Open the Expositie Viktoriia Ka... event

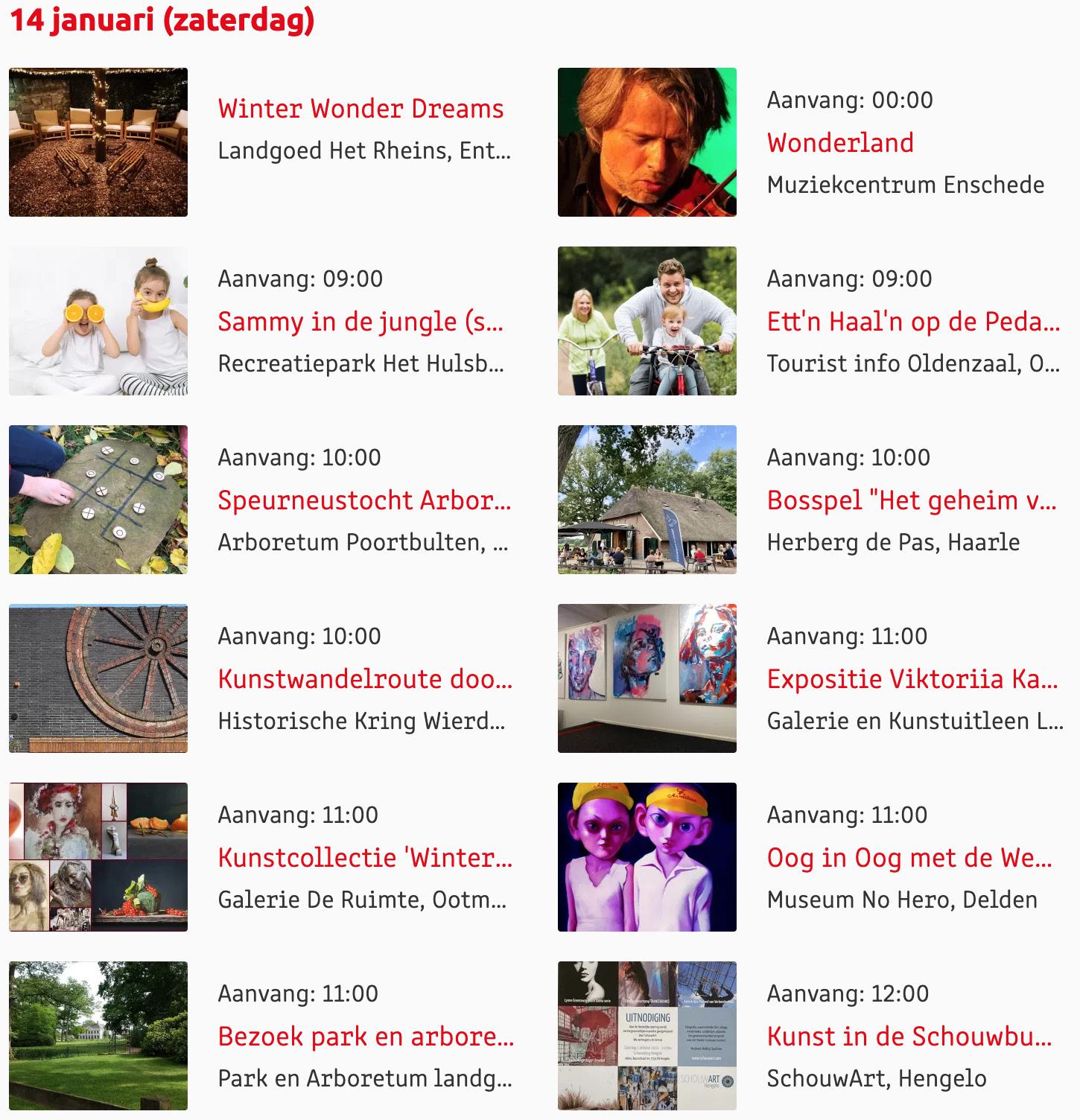pos(912,679)
